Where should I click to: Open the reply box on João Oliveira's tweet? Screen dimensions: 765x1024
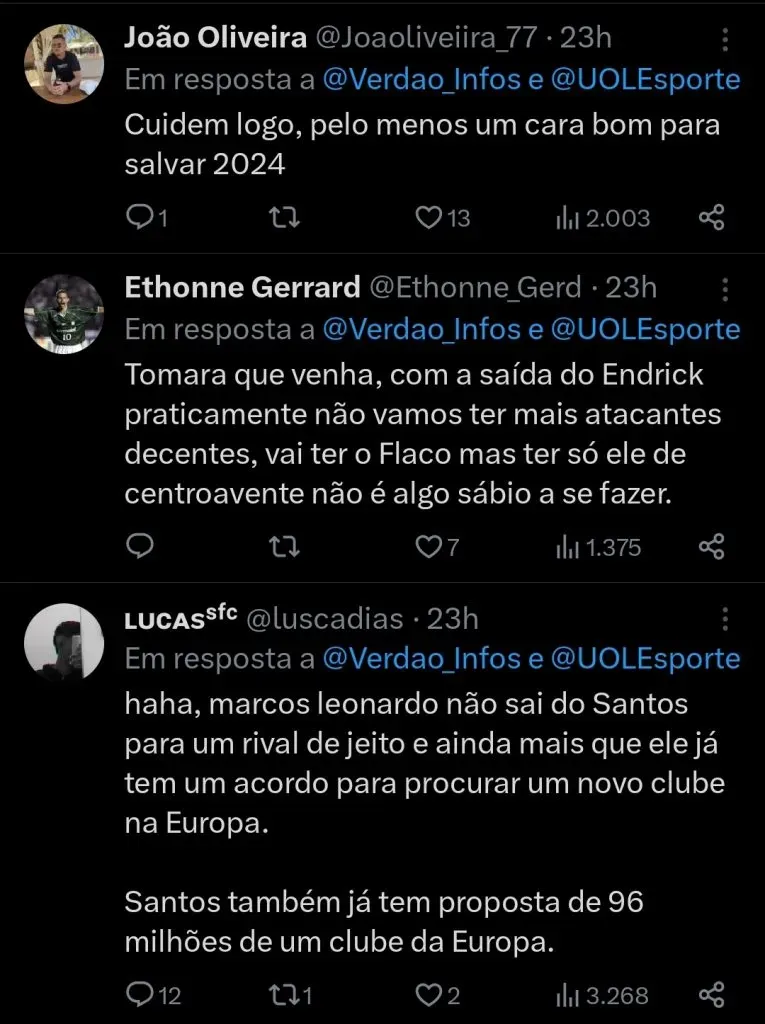tap(140, 217)
